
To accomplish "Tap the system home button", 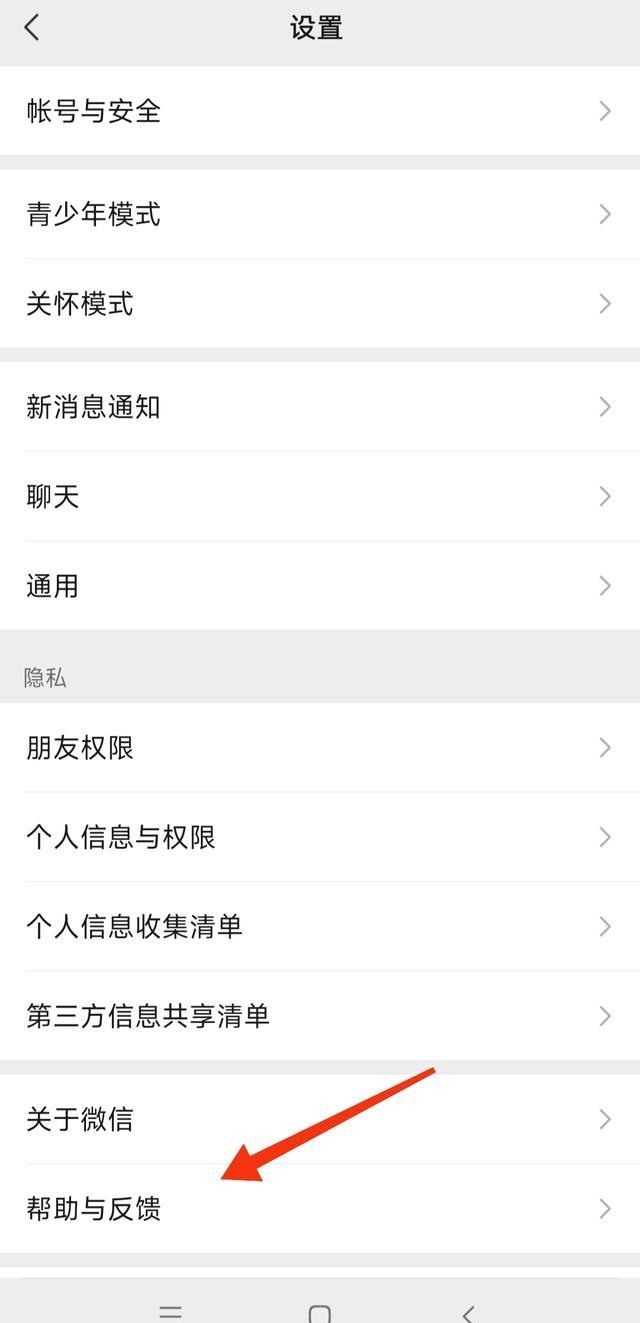I will pyautogui.click(x=320, y=1313).
